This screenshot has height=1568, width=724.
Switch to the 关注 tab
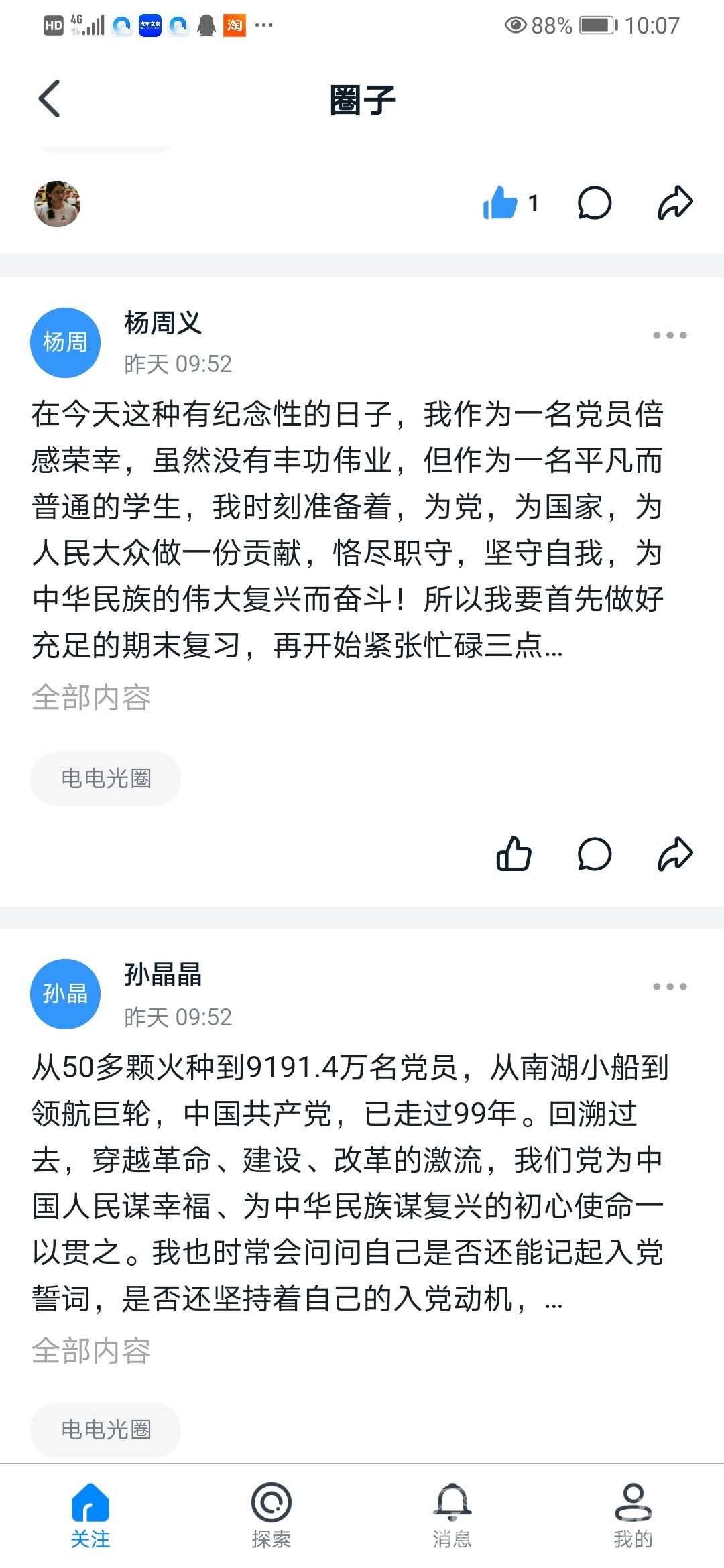(90, 1516)
